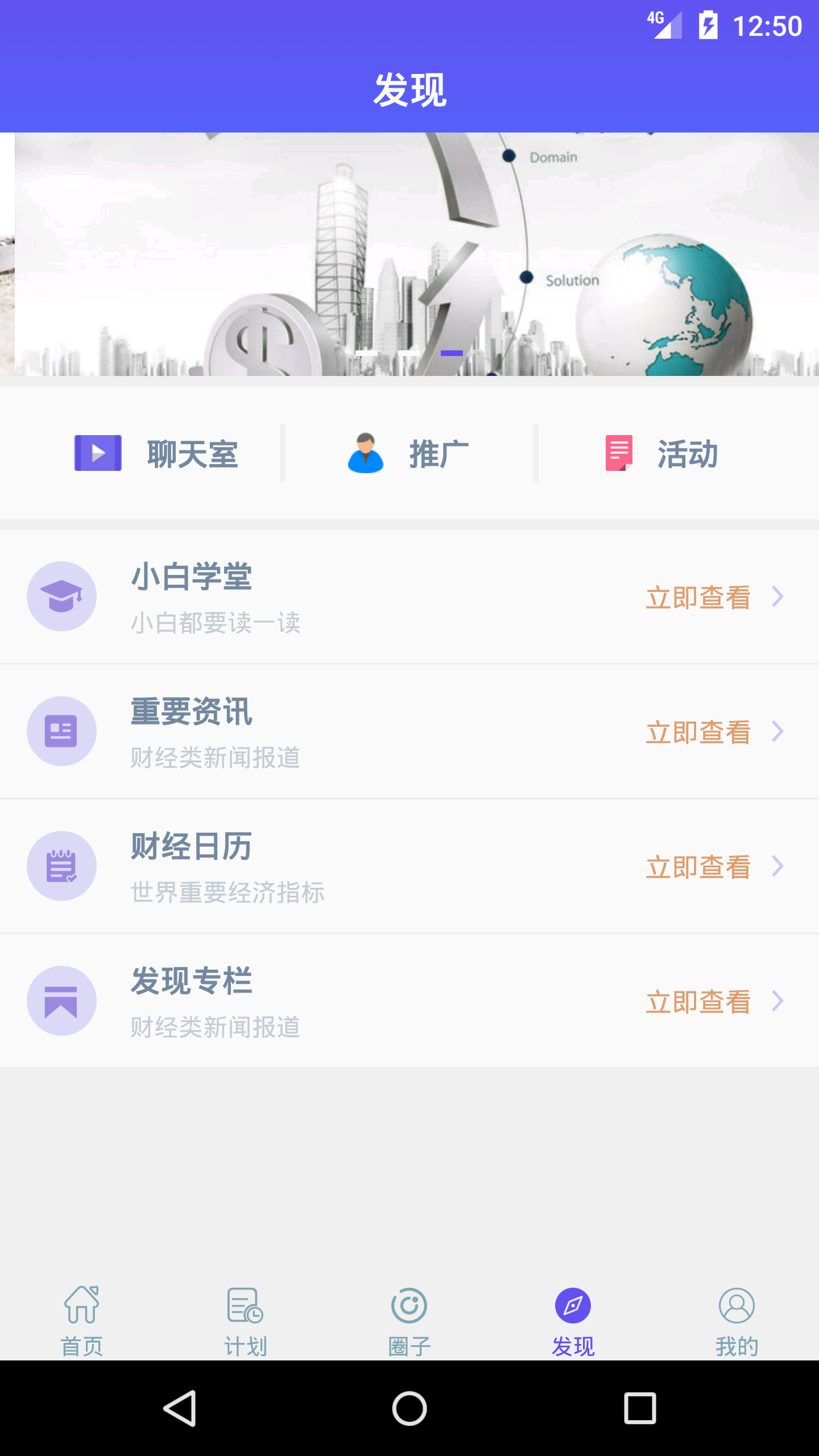
Task: View 重要资讯 financial news
Action: pos(409,731)
